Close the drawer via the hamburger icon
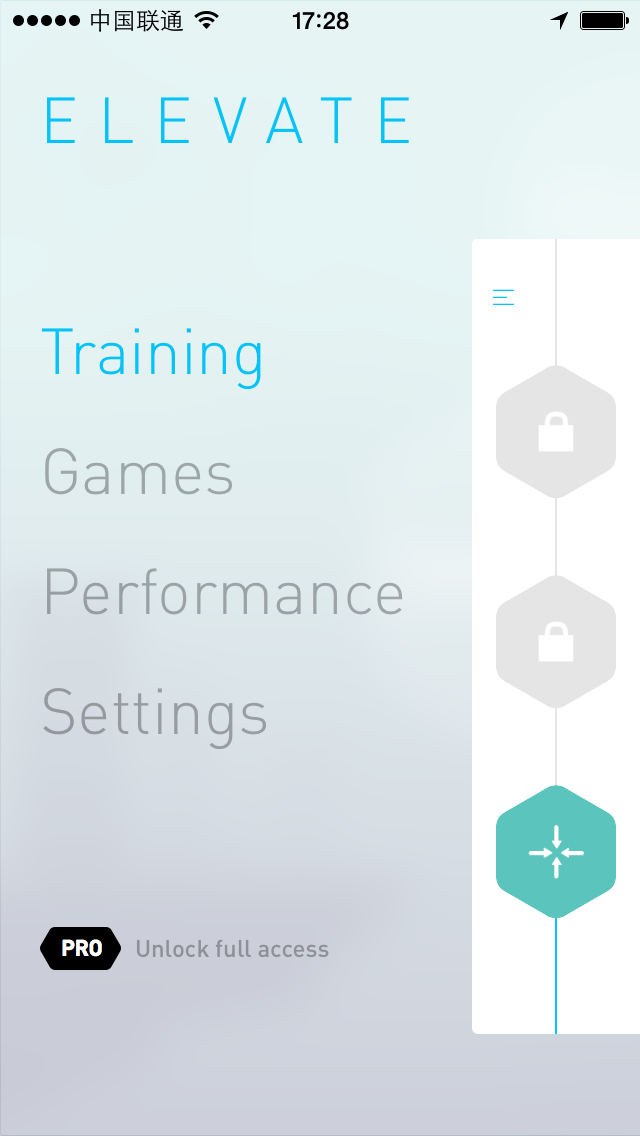The height and width of the screenshot is (1136, 640). point(503,297)
